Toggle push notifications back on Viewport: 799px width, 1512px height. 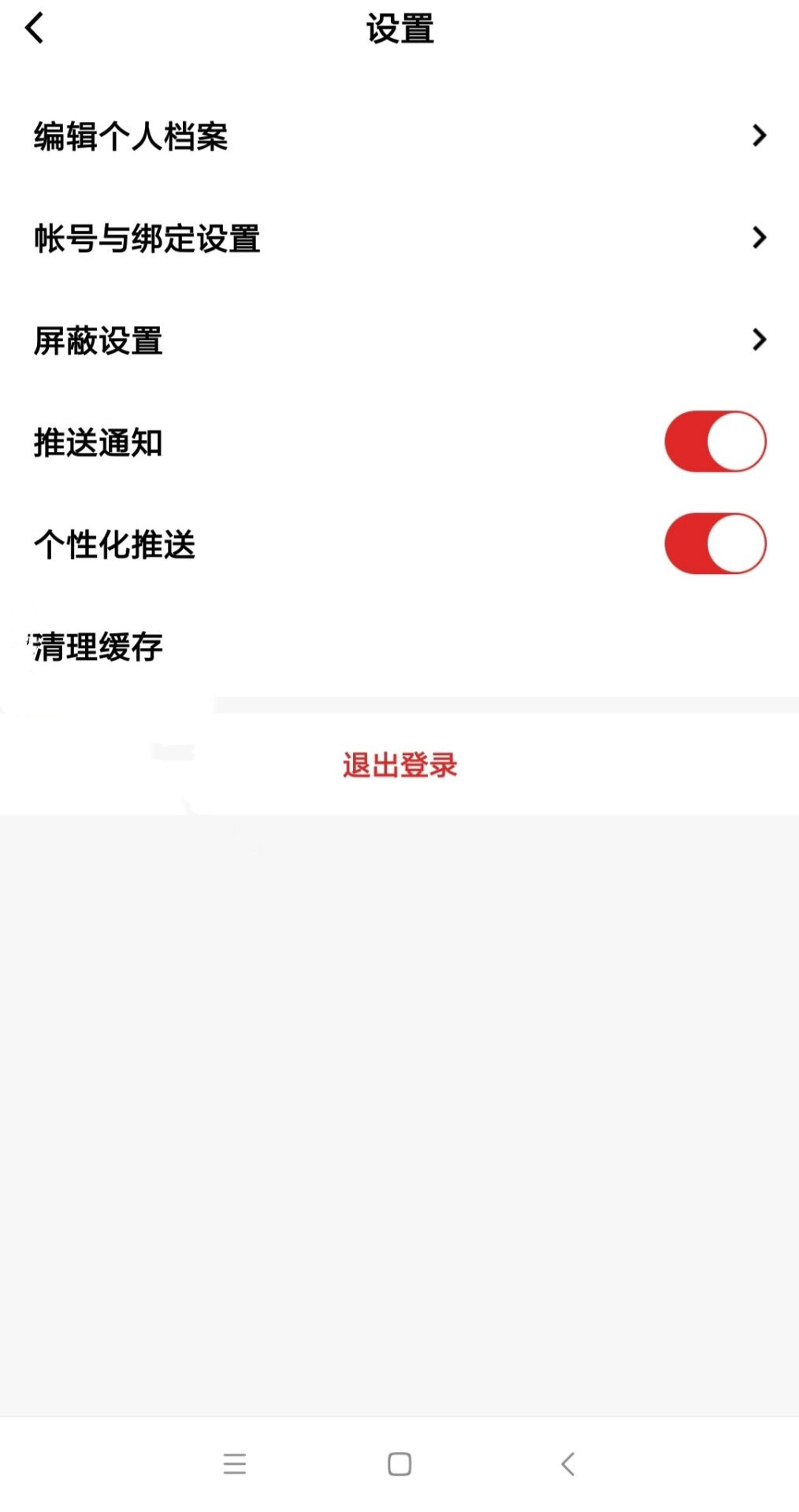point(714,442)
